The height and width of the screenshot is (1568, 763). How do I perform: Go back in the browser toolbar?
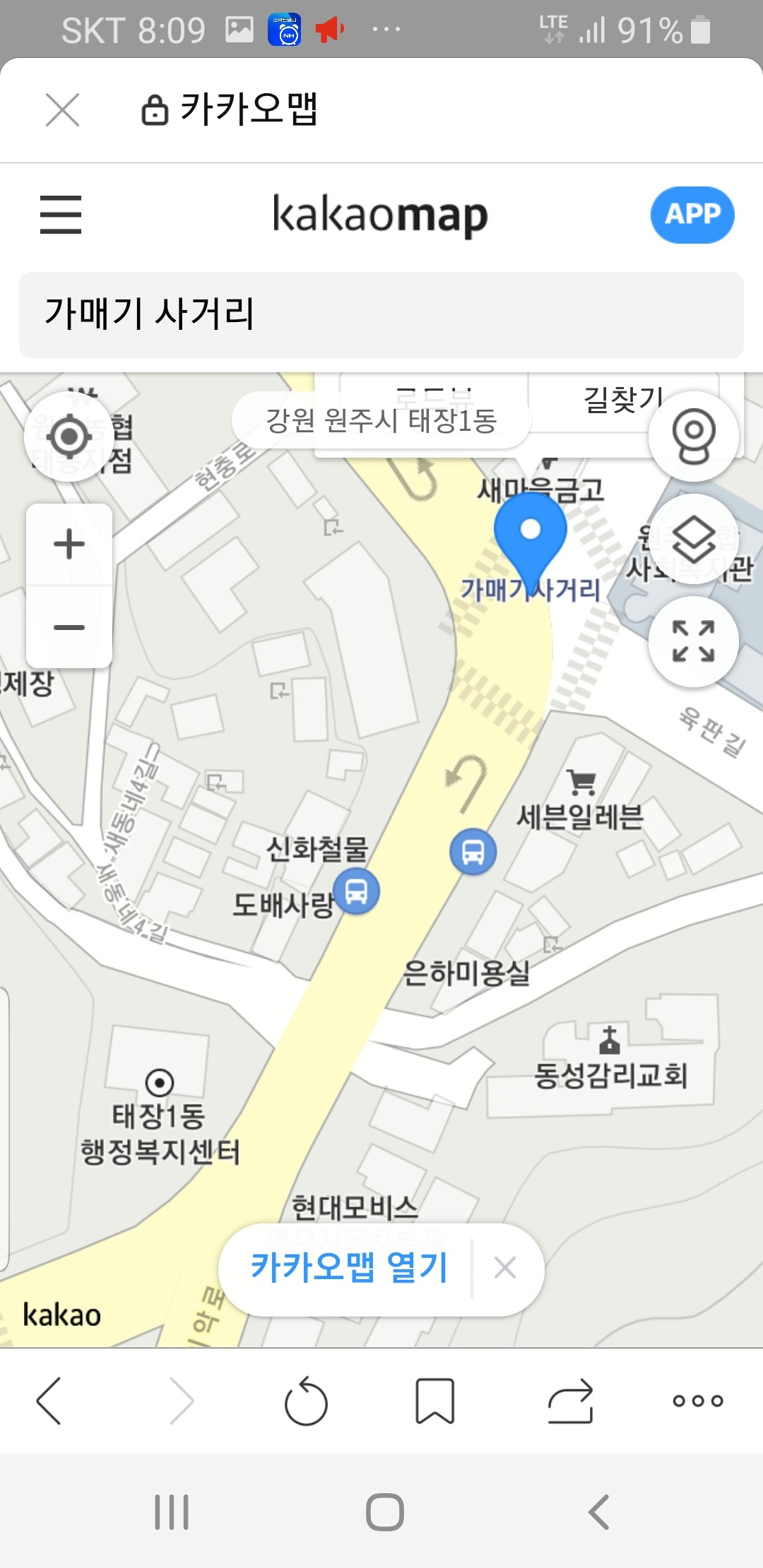(x=49, y=1400)
